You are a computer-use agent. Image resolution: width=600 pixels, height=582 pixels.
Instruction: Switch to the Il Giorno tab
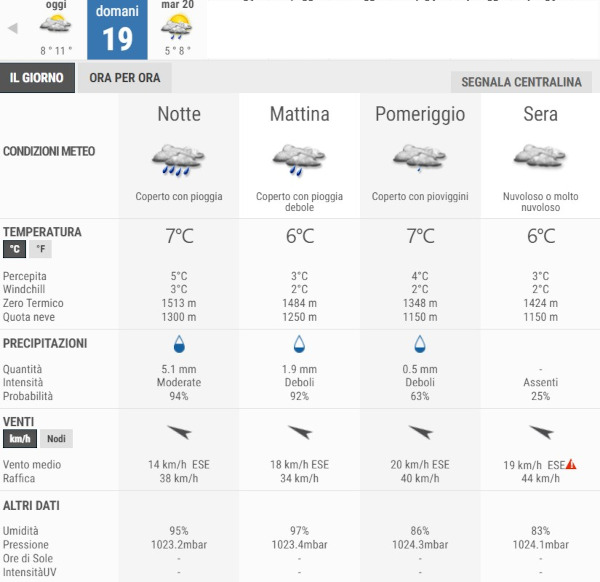tap(37, 78)
